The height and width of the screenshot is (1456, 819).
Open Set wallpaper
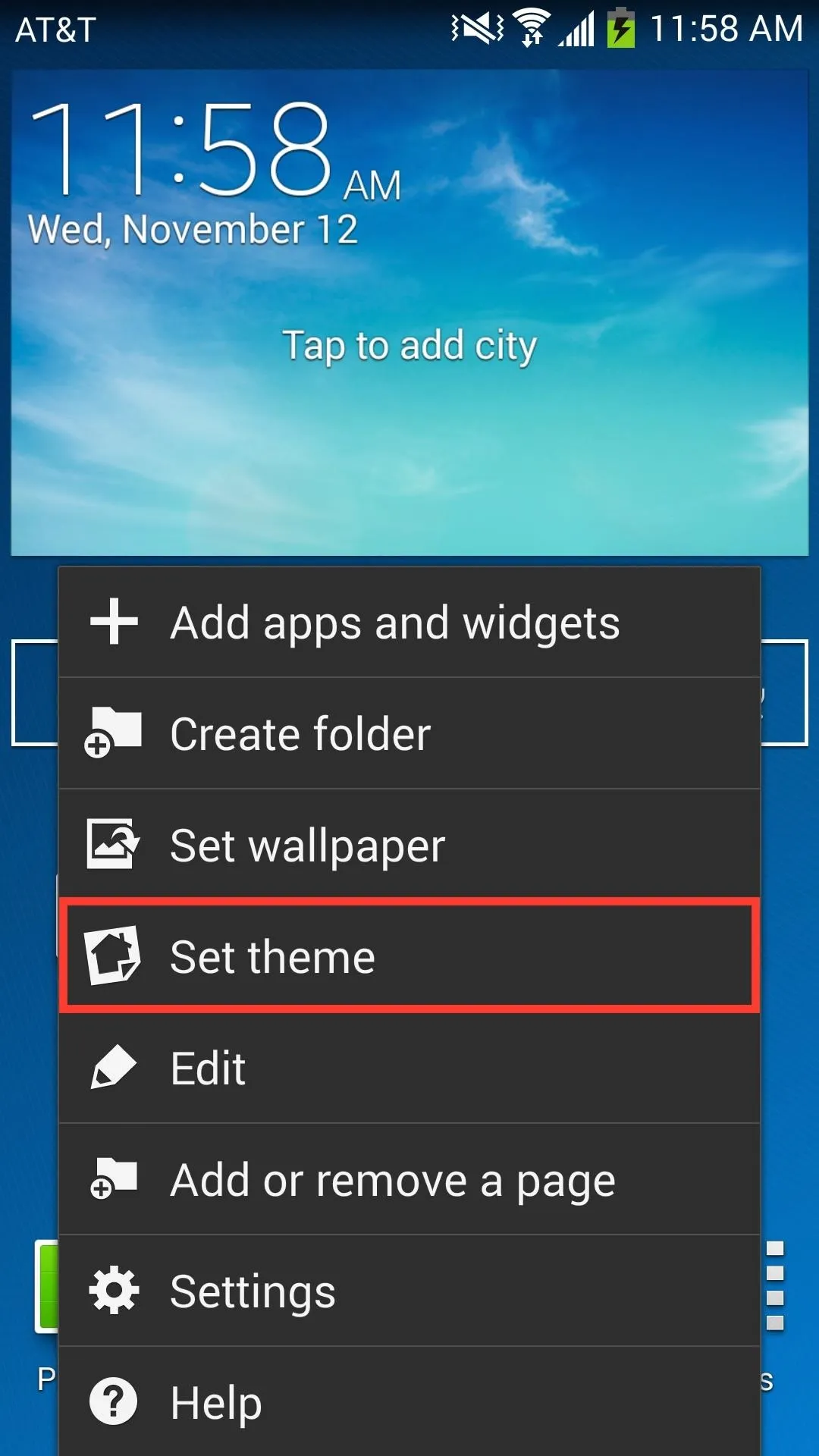pos(409,845)
